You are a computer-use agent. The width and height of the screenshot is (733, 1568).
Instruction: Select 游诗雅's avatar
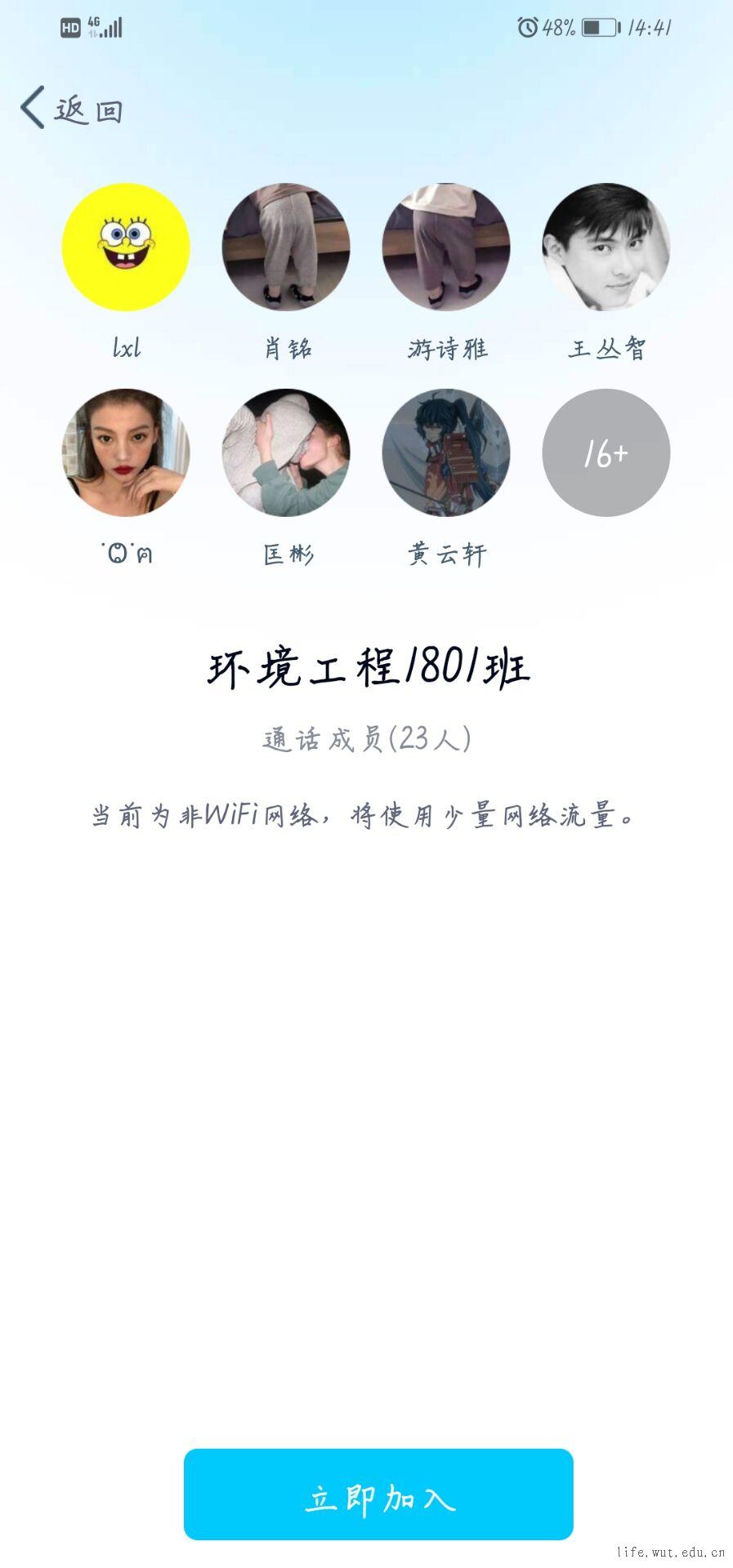[446, 247]
